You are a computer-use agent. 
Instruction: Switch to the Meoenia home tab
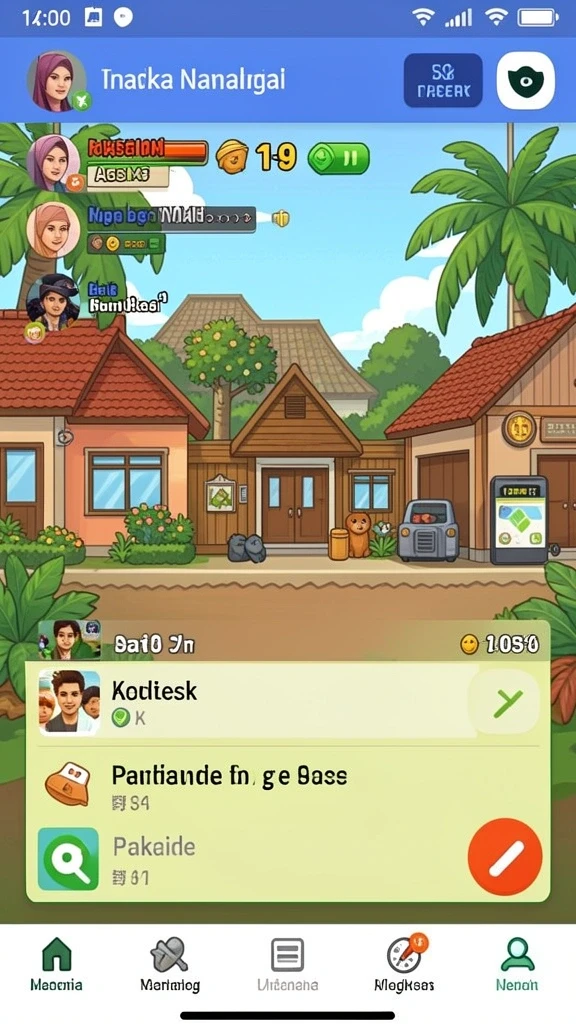coord(56,965)
